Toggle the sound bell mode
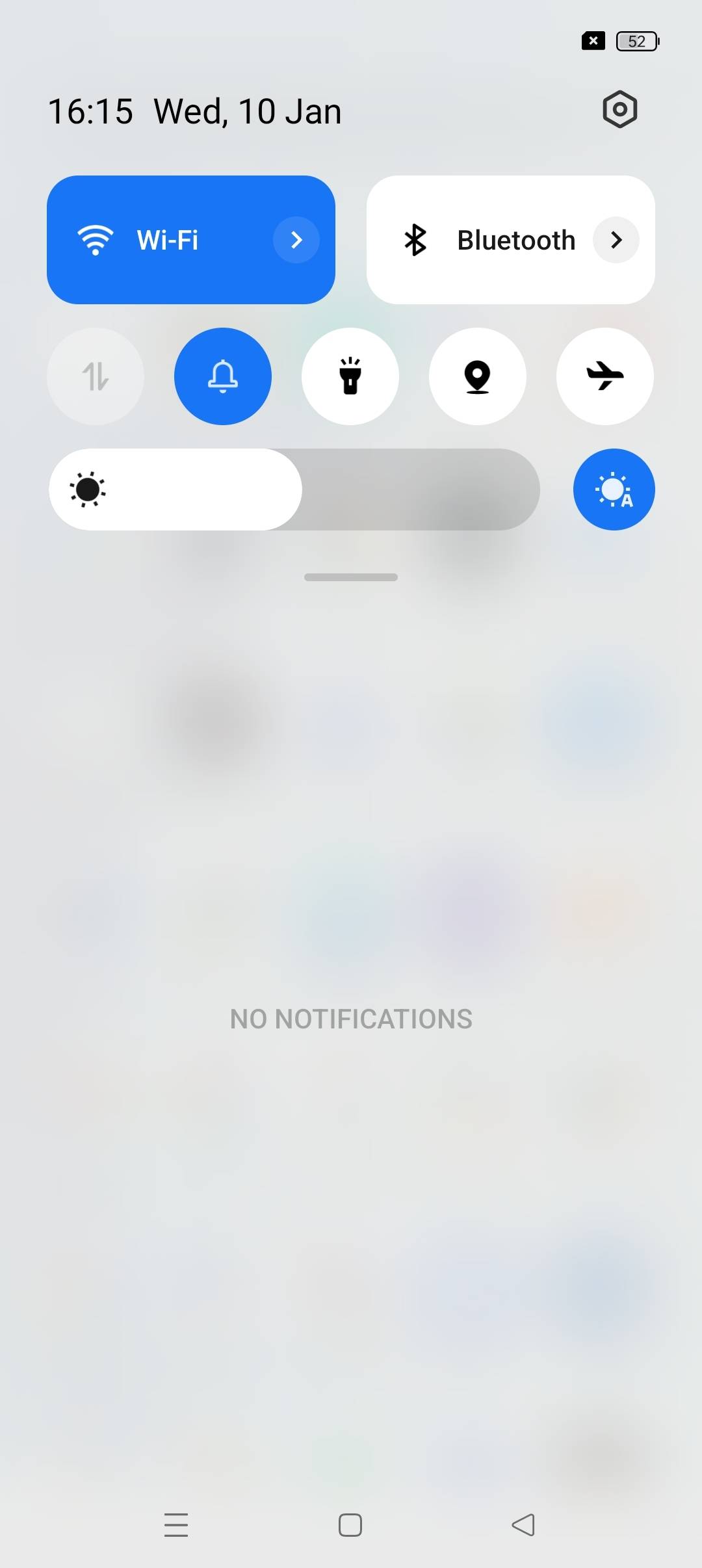Image resolution: width=702 pixels, height=1568 pixels. 223,376
